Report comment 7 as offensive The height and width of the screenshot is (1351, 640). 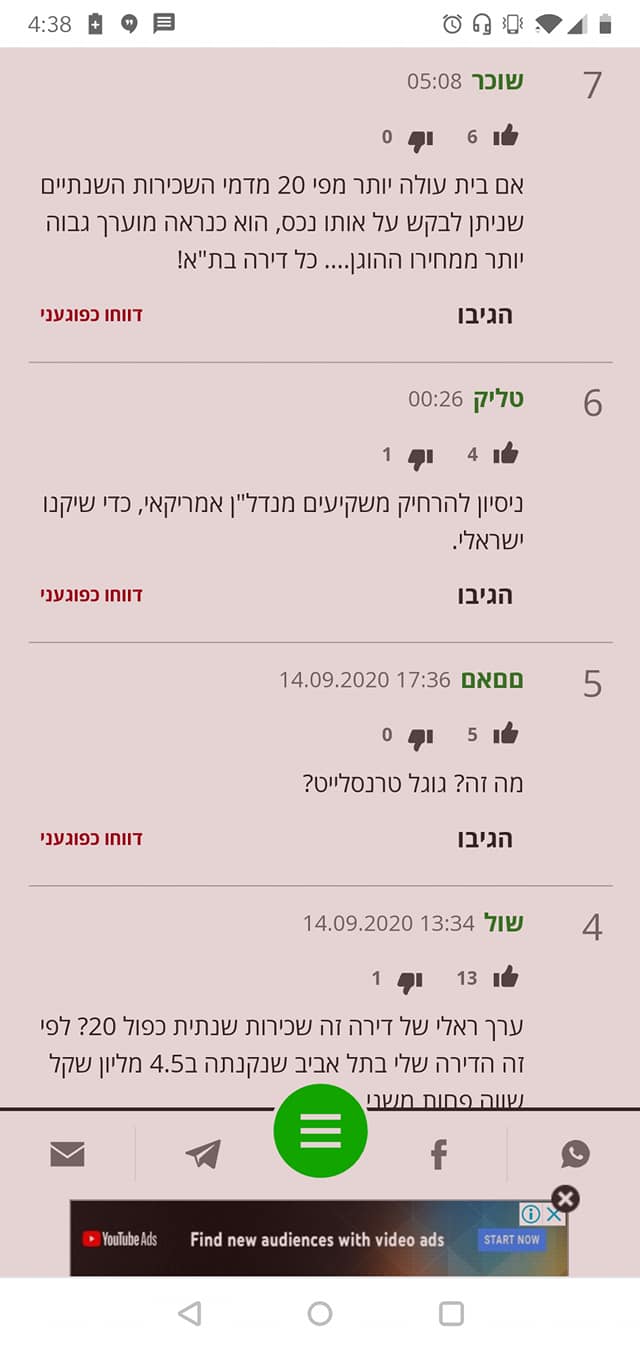click(x=92, y=315)
